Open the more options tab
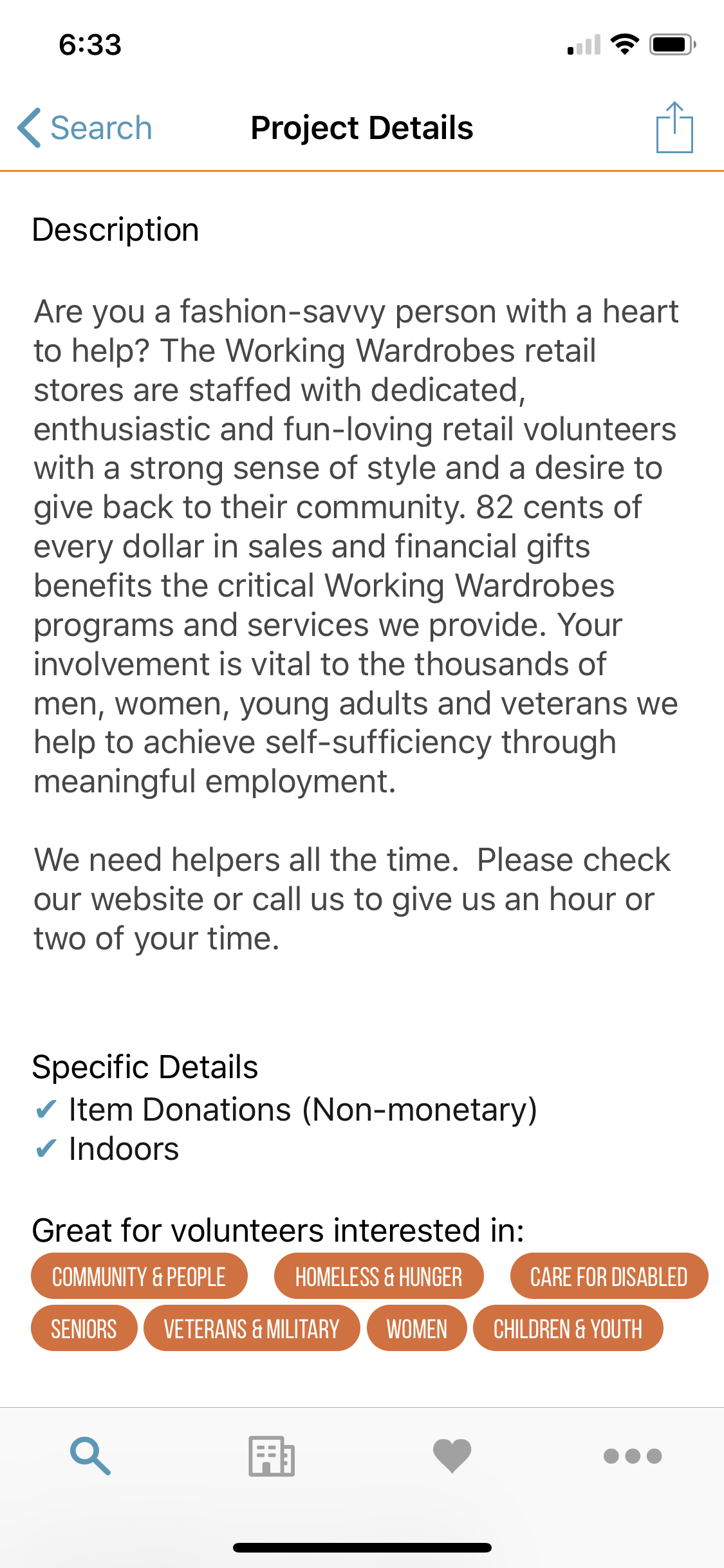Image resolution: width=724 pixels, height=1568 pixels. (x=633, y=1455)
